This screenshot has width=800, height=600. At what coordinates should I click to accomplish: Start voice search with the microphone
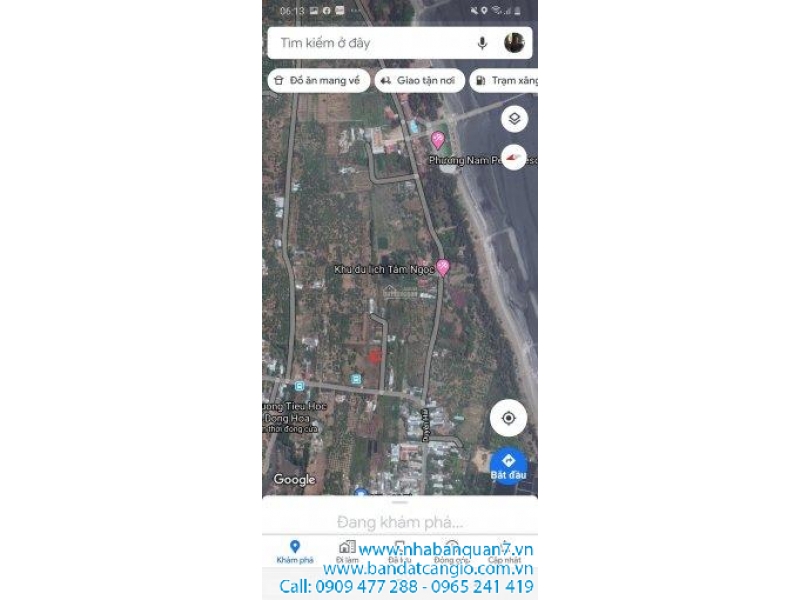[482, 43]
